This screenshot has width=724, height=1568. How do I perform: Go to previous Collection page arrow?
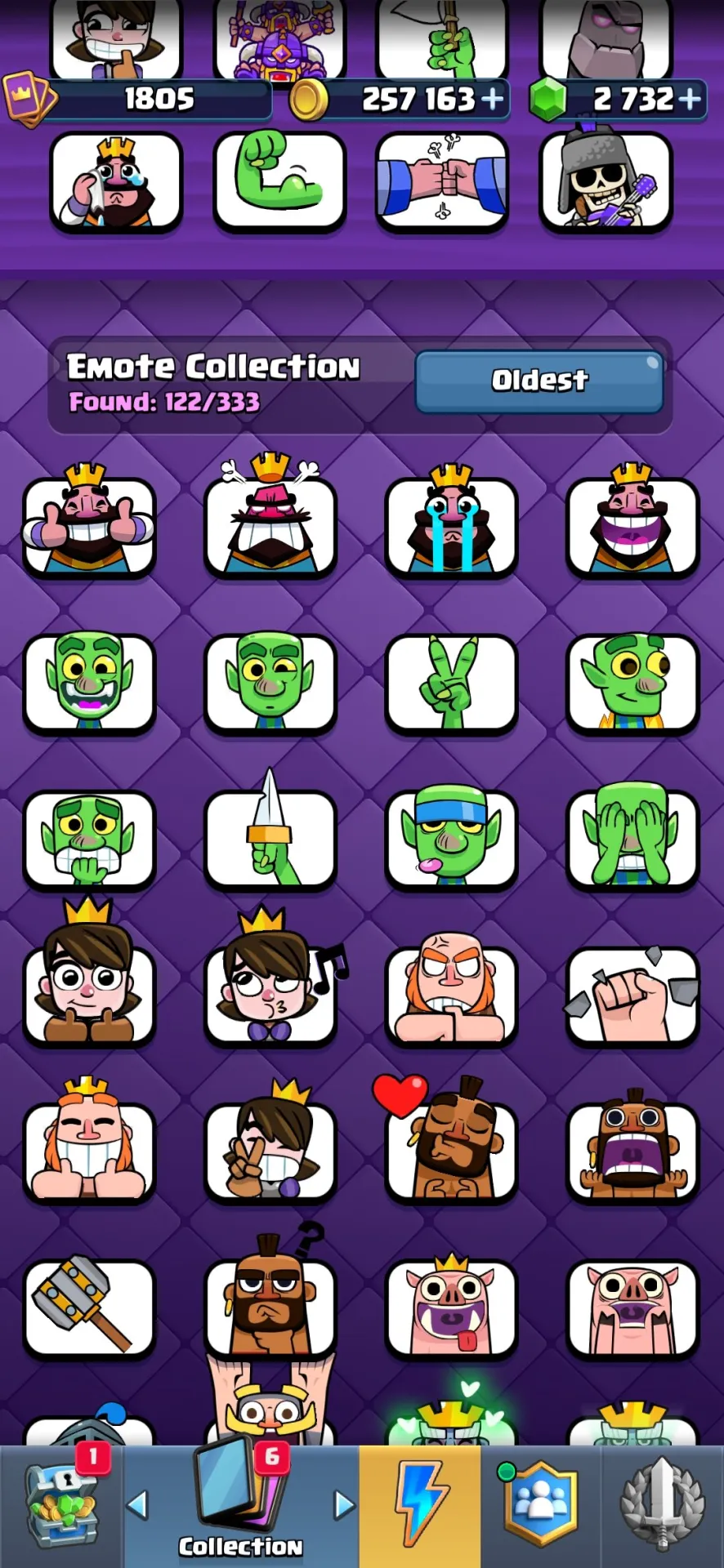[x=138, y=1504]
